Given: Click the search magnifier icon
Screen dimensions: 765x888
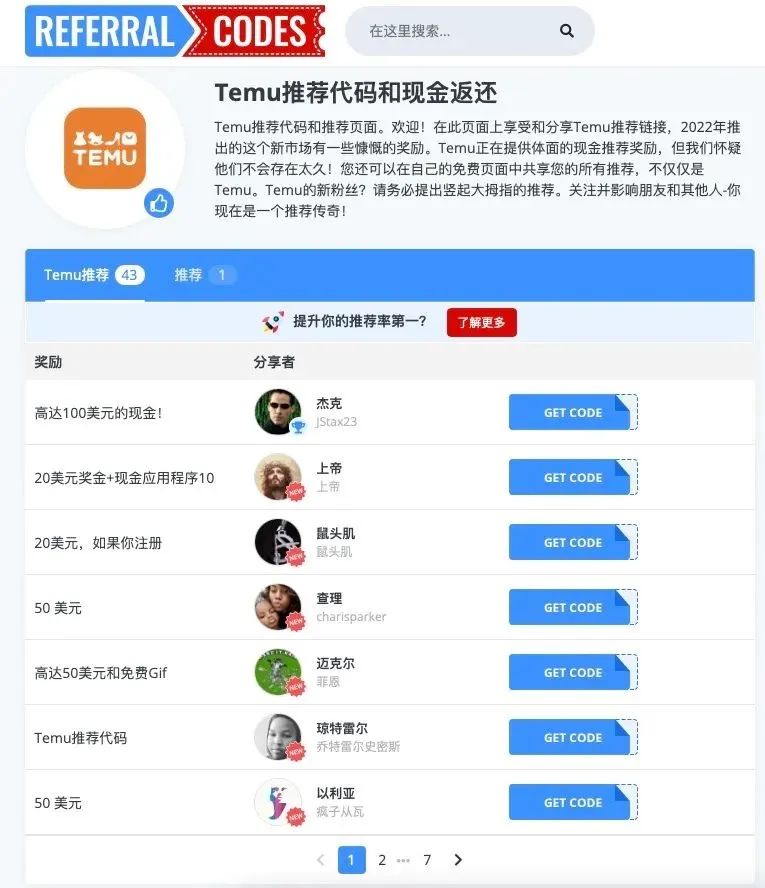Looking at the screenshot, I should click(566, 31).
